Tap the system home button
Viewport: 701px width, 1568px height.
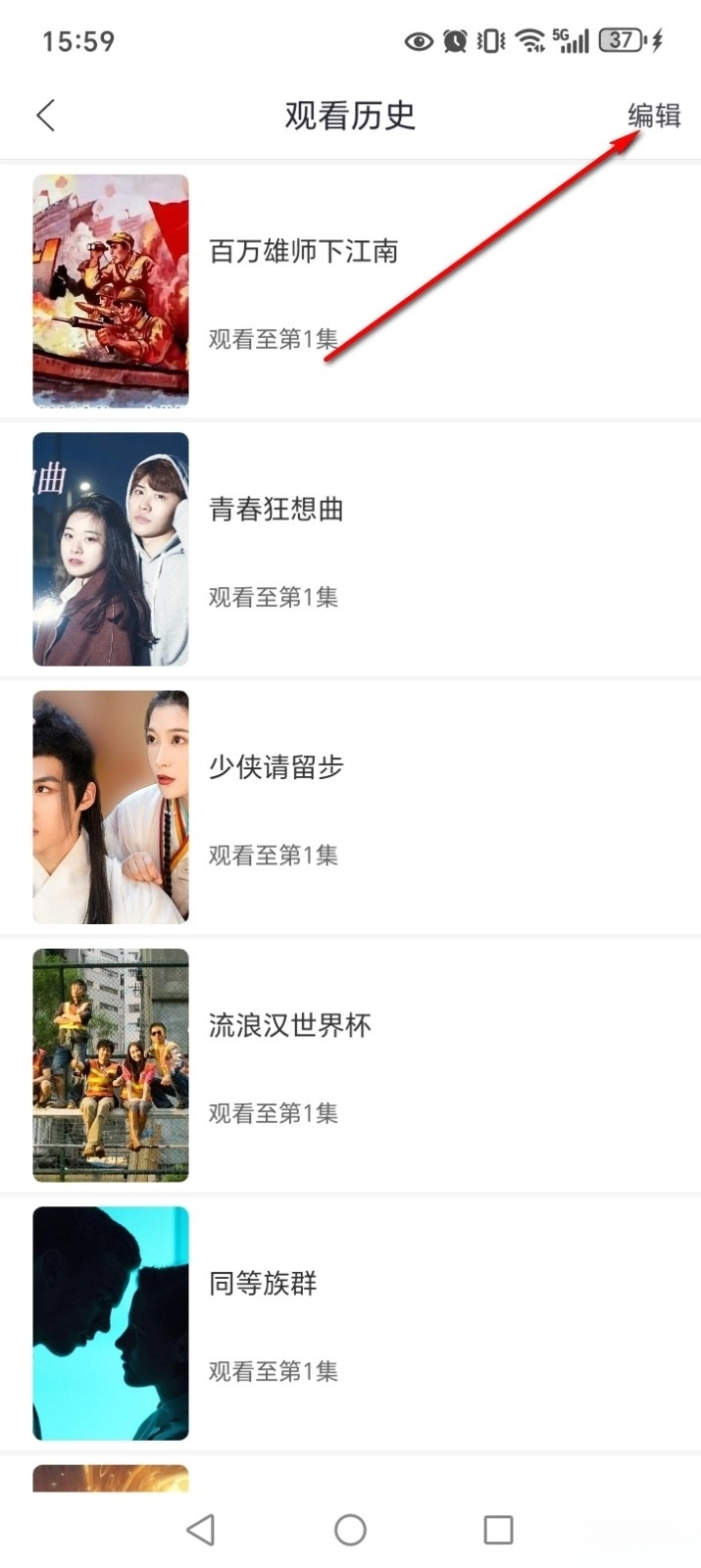pyautogui.click(x=350, y=1530)
